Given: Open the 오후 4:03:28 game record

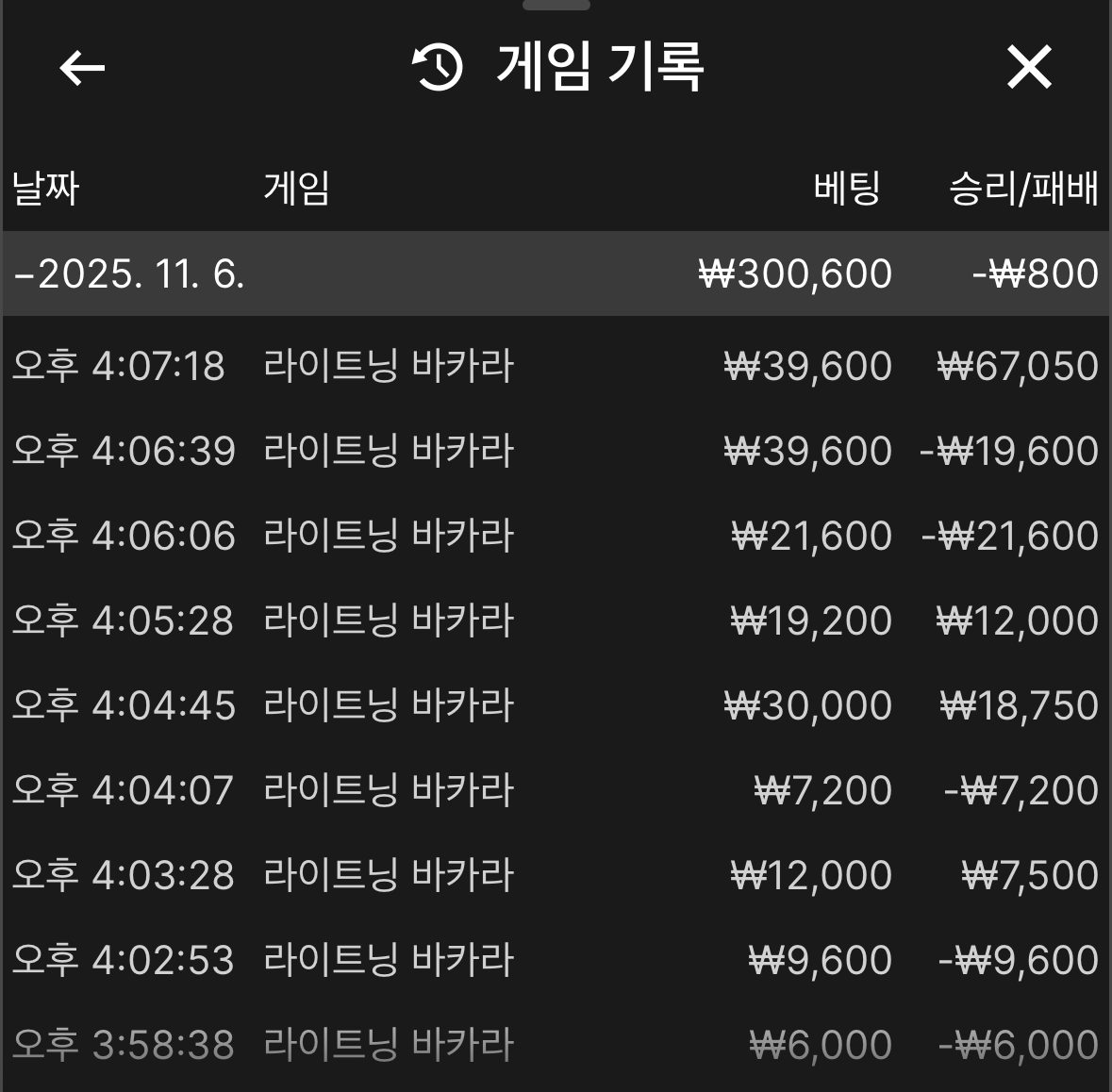Looking at the screenshot, I should (555, 875).
